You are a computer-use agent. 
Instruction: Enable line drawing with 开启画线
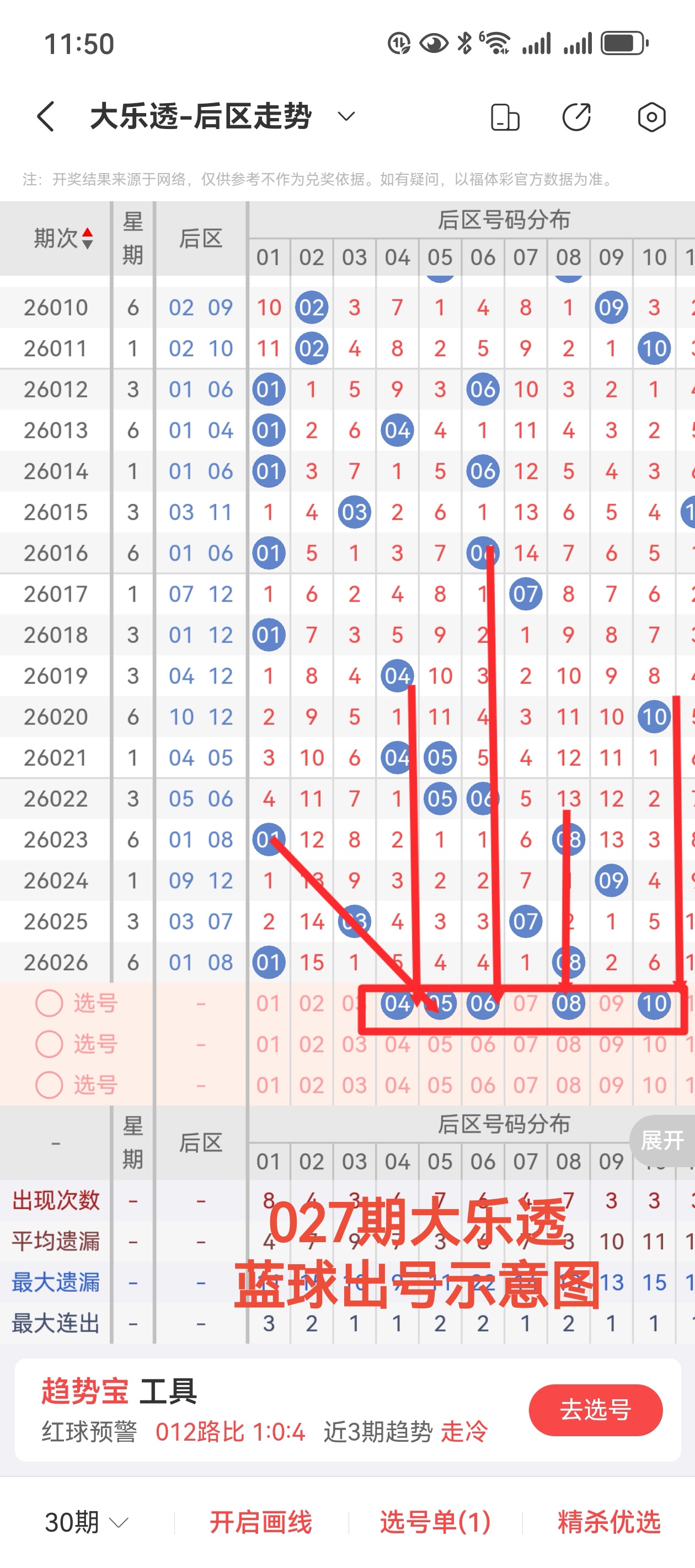point(261,1522)
